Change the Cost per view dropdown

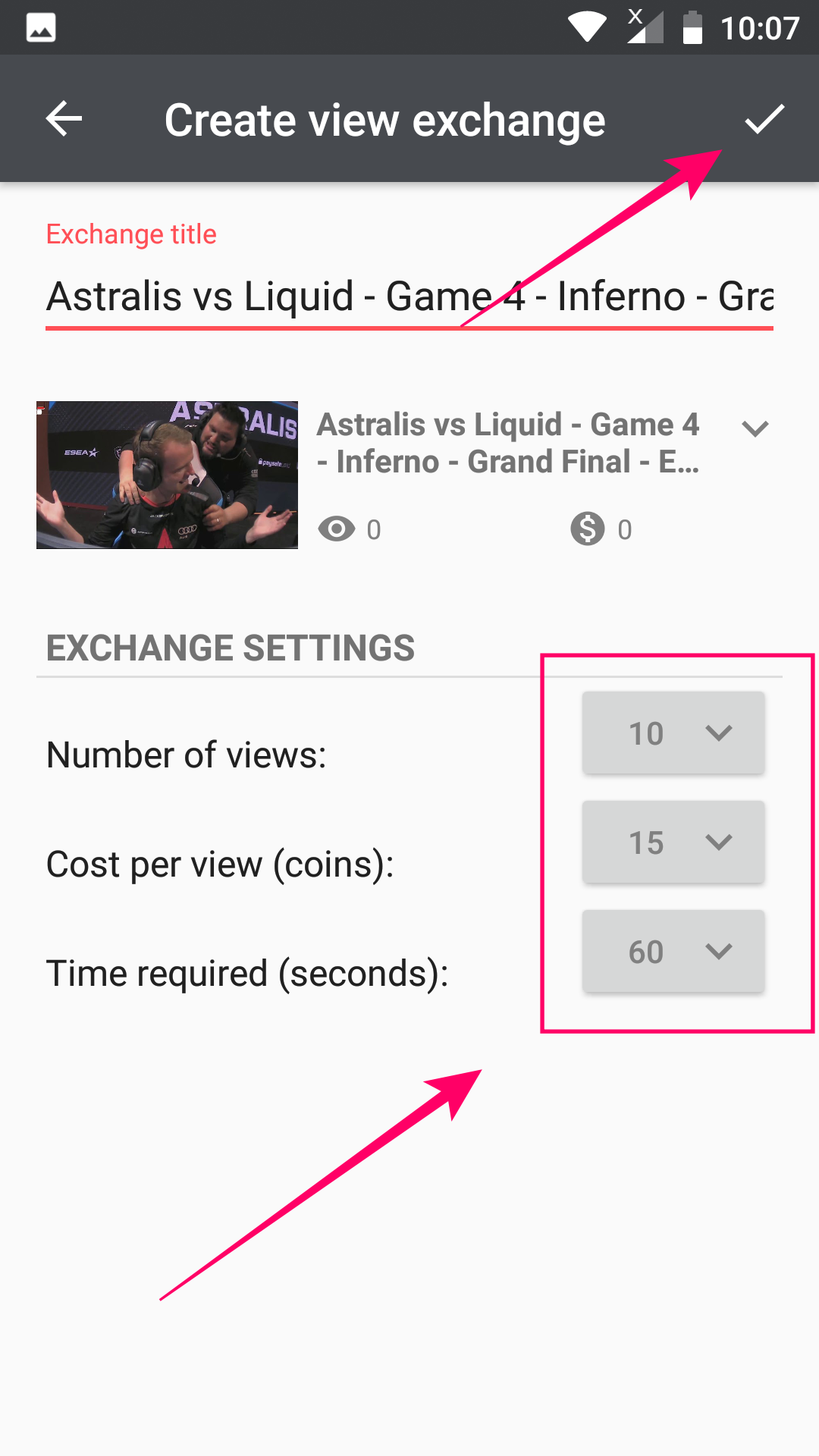(x=673, y=843)
